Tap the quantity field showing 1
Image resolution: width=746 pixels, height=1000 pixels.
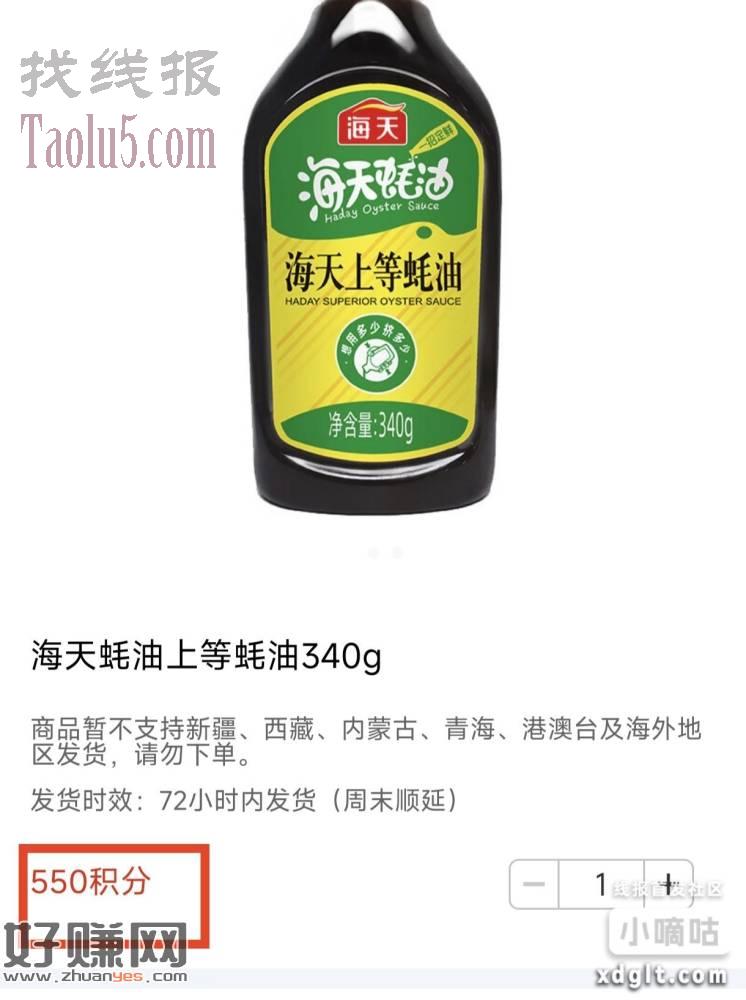[600, 884]
